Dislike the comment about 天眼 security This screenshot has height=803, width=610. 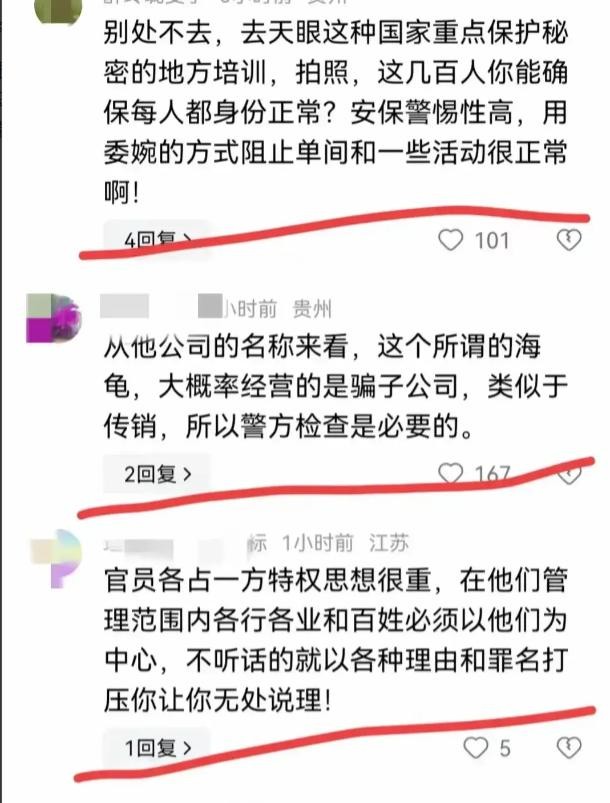point(568,240)
